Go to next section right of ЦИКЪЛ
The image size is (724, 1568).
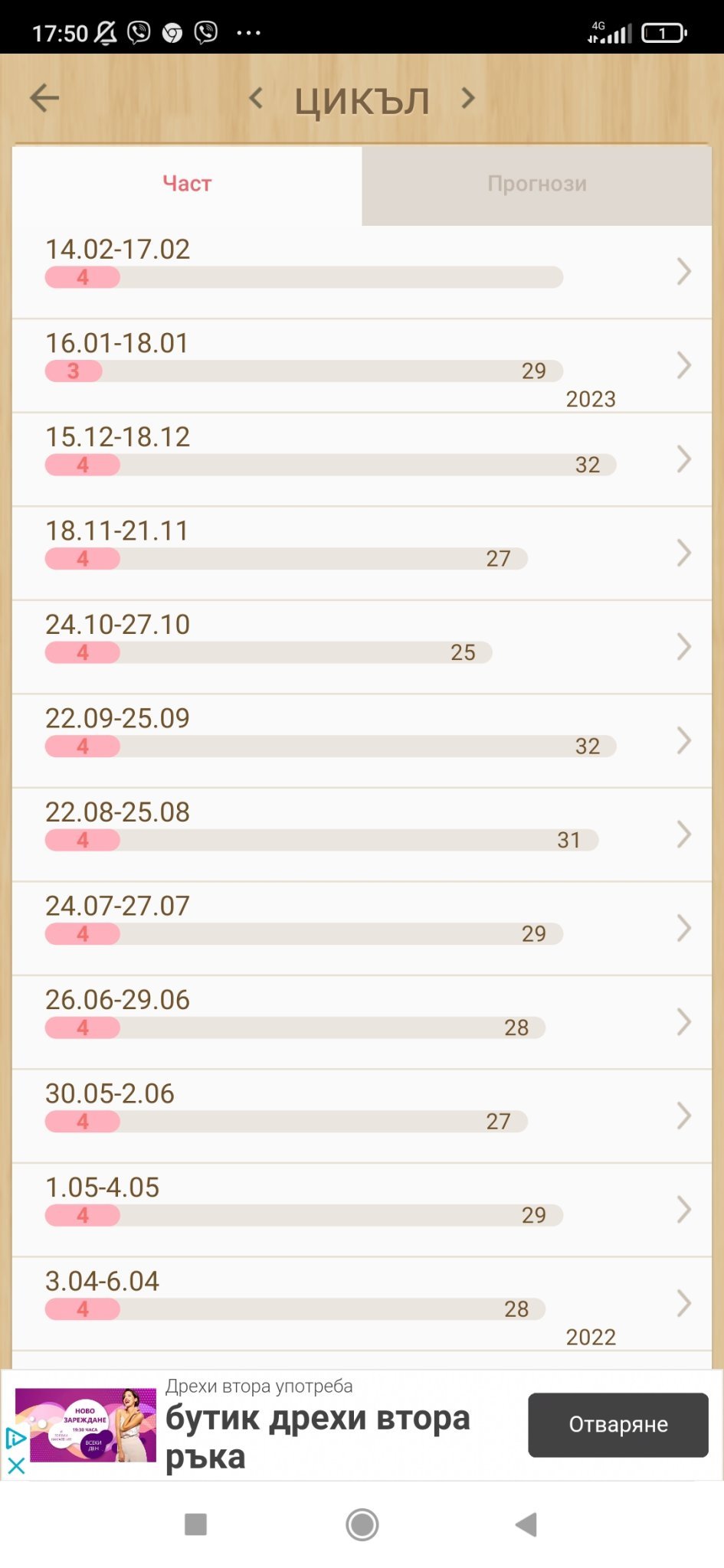[468, 98]
